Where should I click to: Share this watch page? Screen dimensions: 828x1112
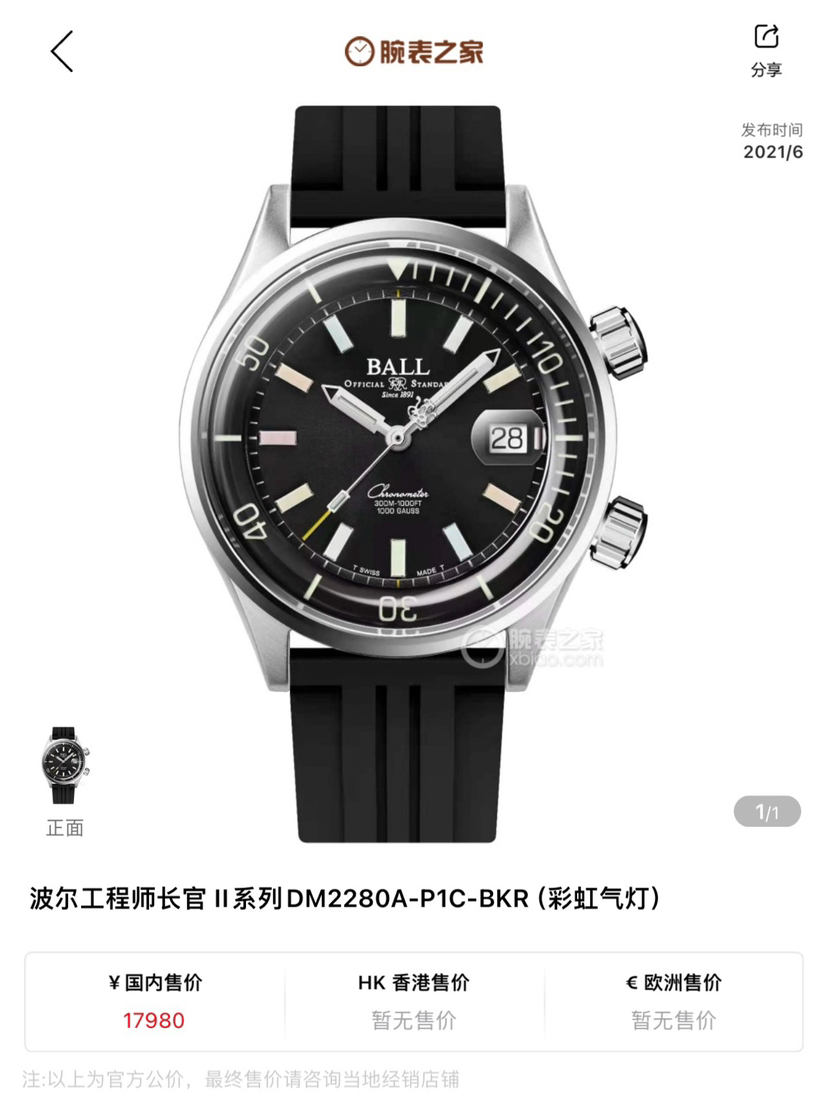(x=766, y=48)
